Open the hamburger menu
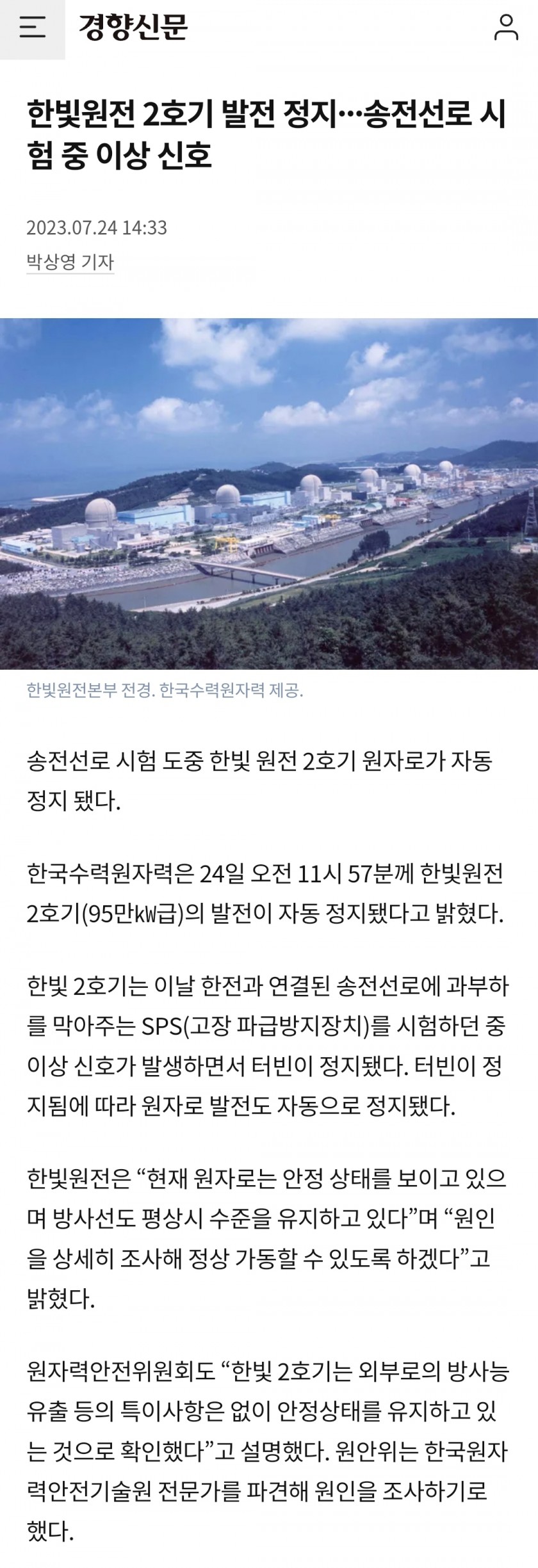538x1568 pixels. [32, 28]
